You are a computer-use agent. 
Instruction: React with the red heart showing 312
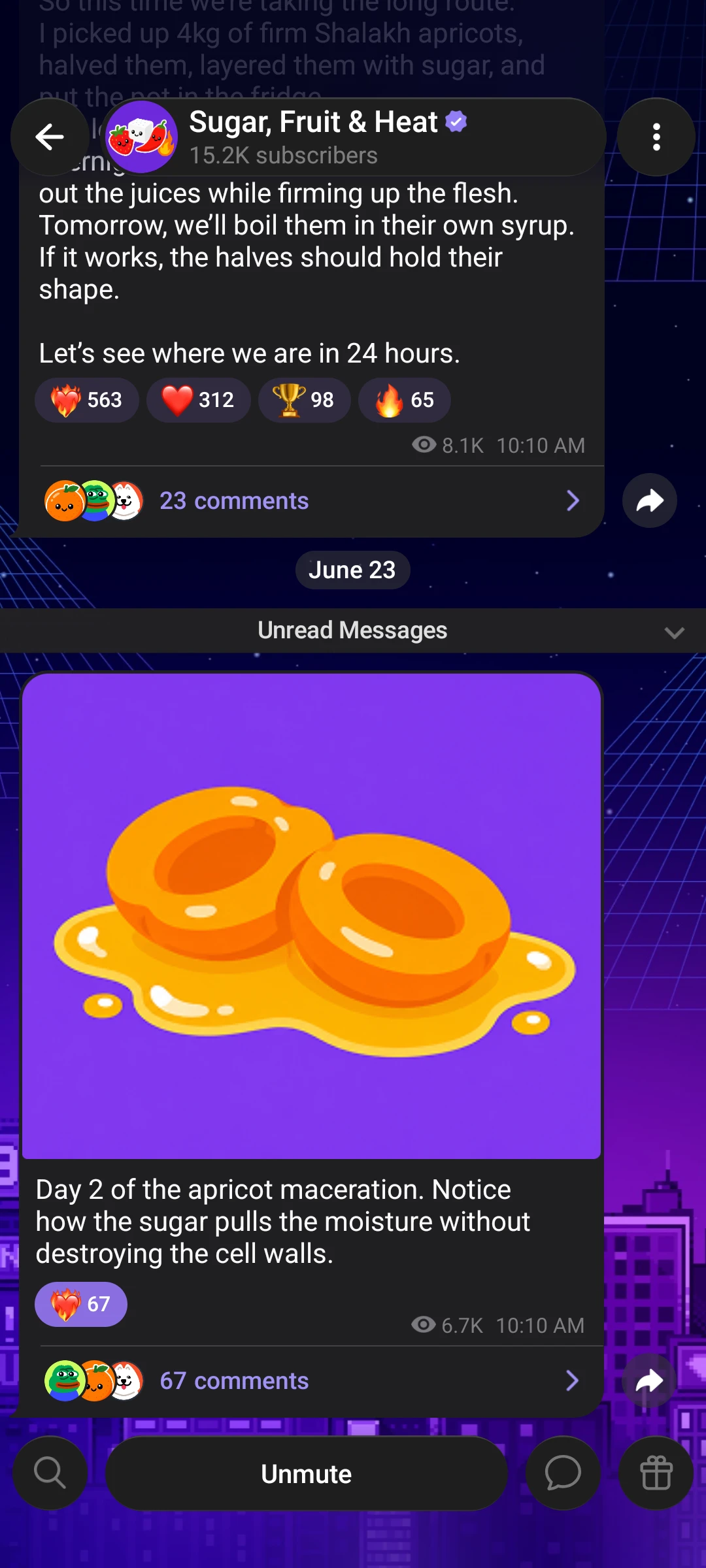199,400
